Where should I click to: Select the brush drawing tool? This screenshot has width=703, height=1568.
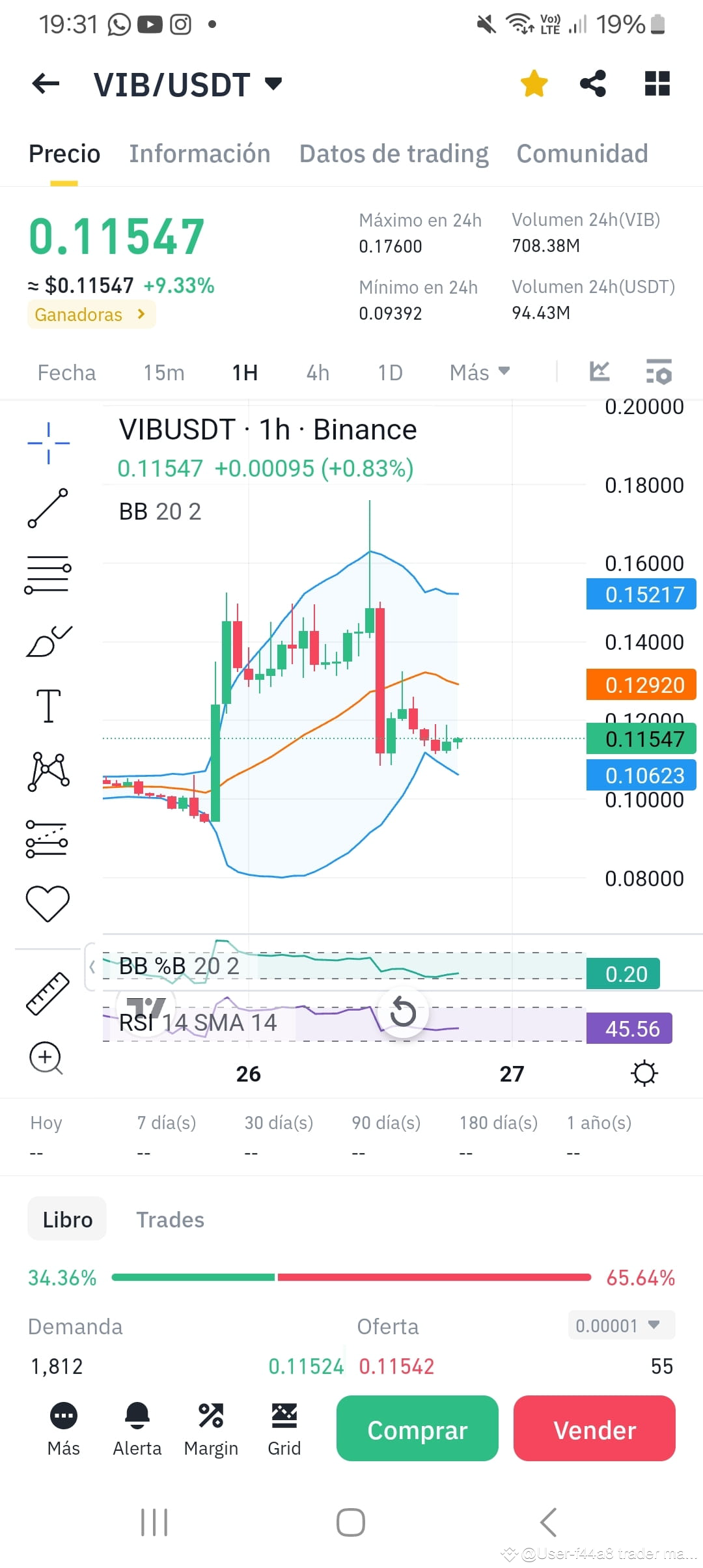tap(49, 639)
